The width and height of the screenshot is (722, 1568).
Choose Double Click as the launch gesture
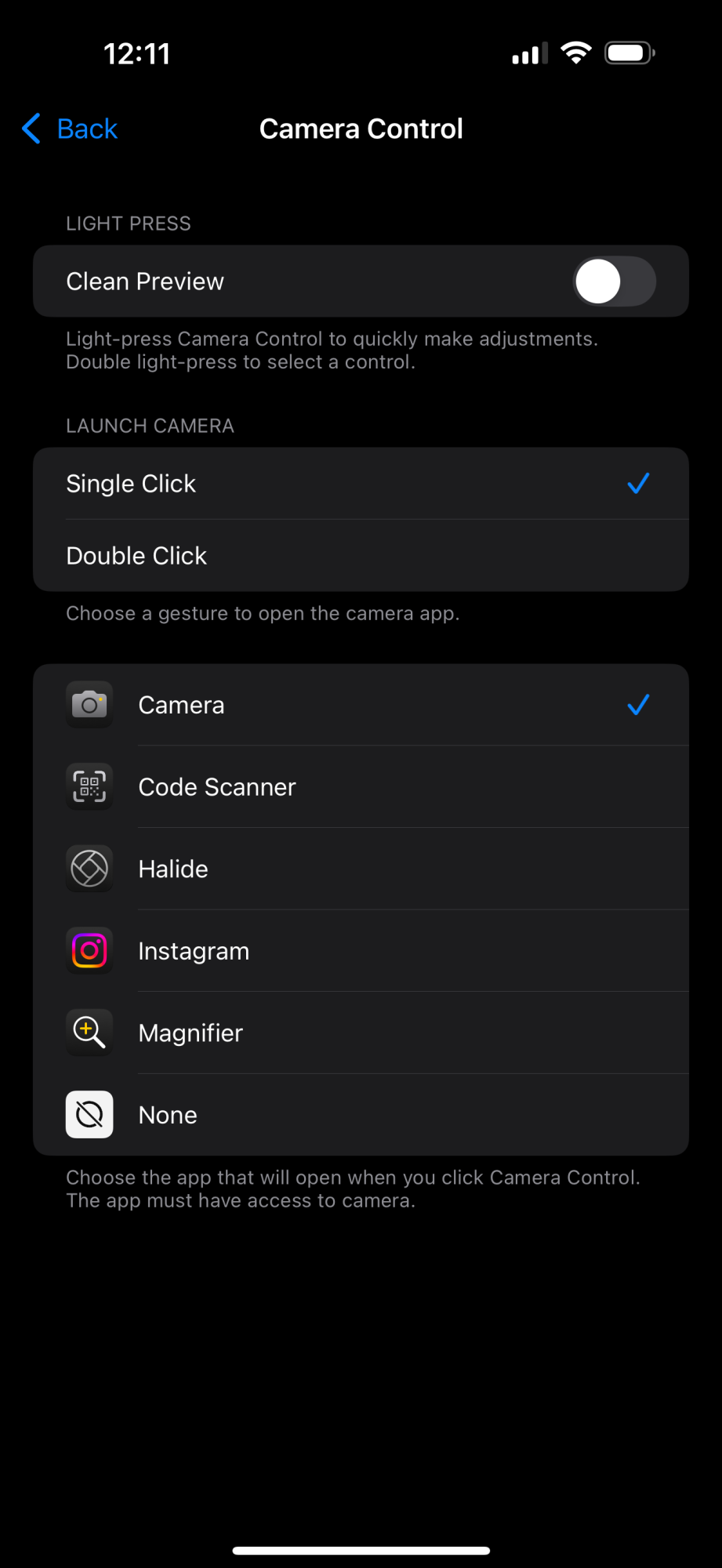361,556
